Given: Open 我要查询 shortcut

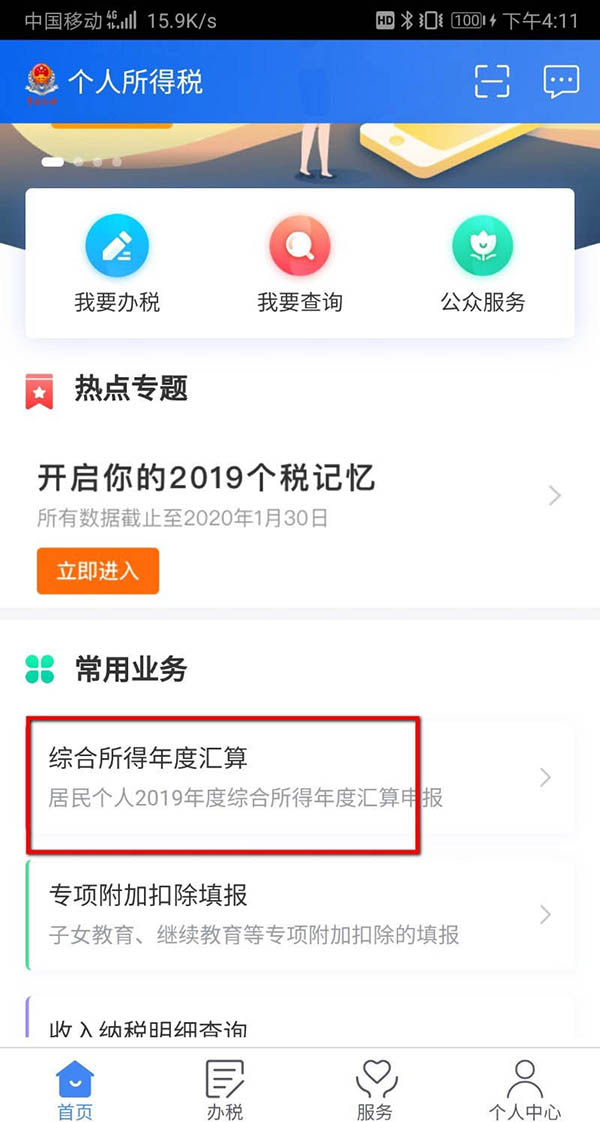Looking at the screenshot, I should pos(299,264).
